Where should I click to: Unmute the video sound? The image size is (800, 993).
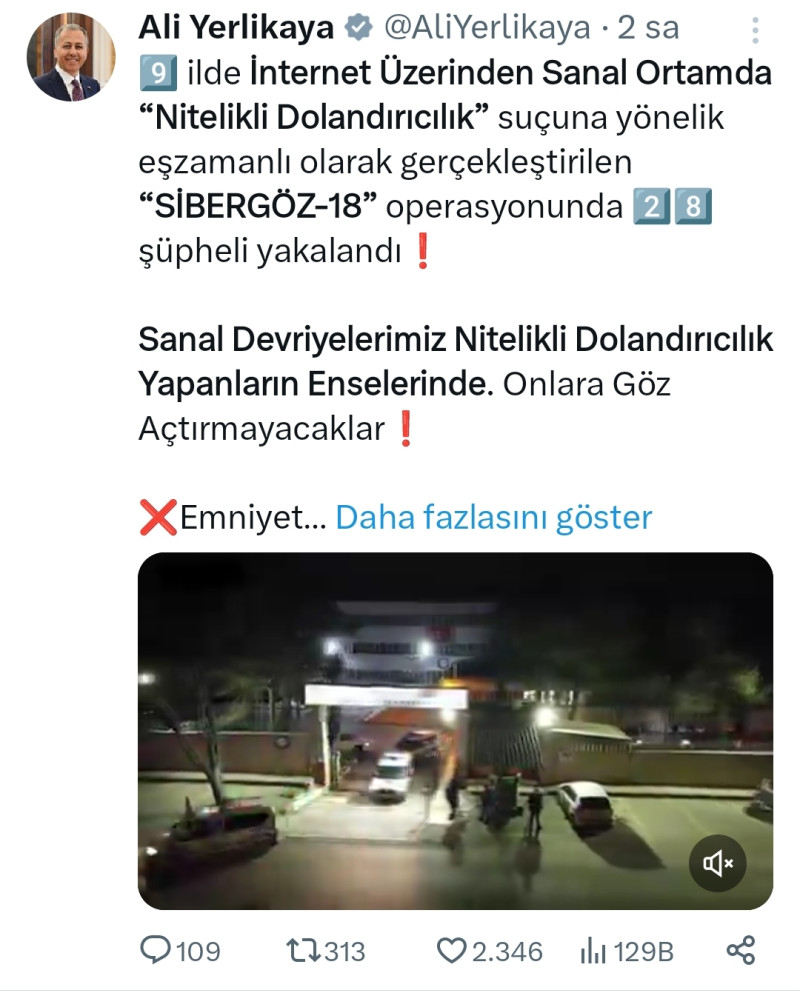click(718, 862)
